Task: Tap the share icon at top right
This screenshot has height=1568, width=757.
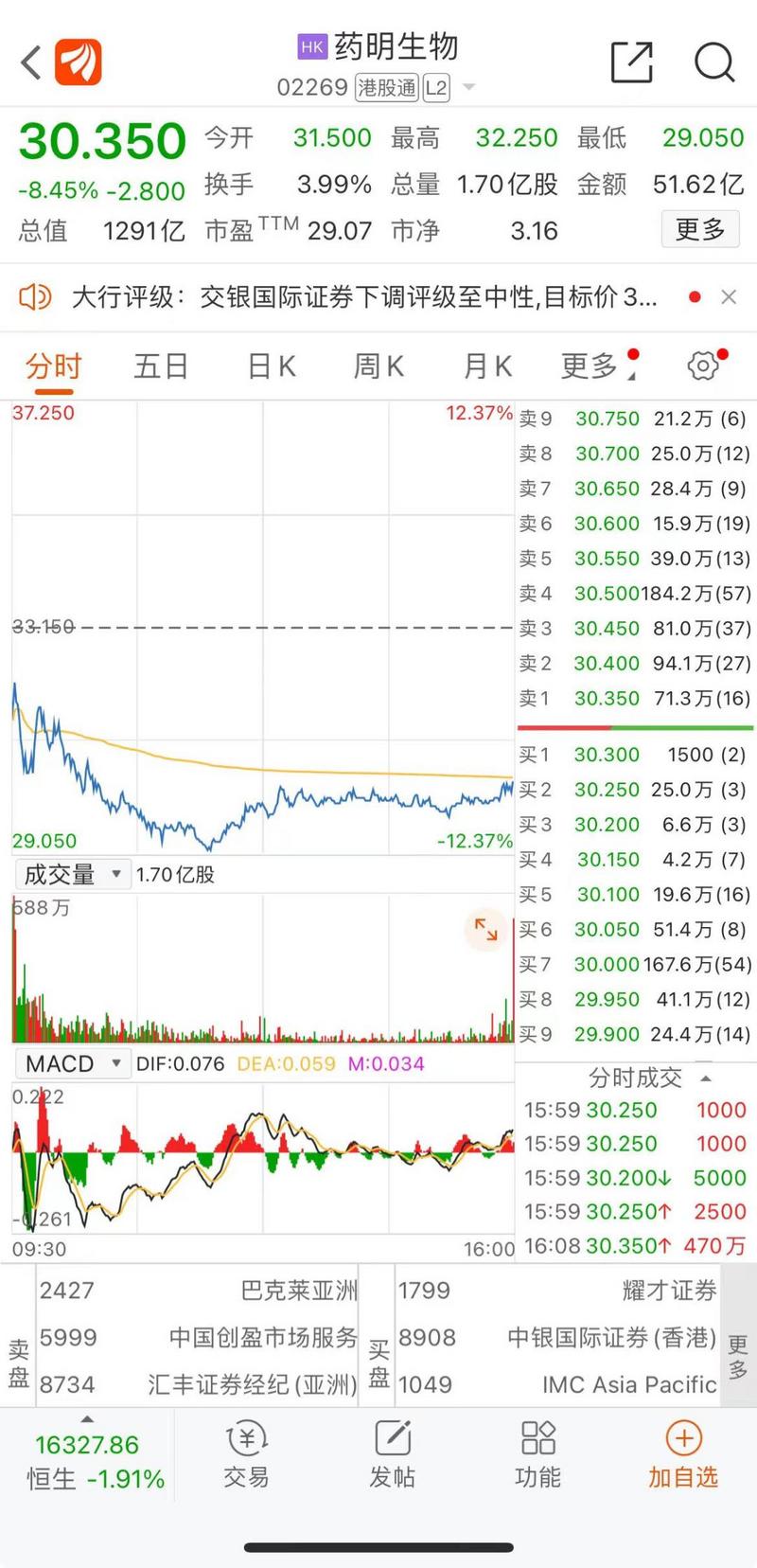Action: pyautogui.click(x=632, y=61)
